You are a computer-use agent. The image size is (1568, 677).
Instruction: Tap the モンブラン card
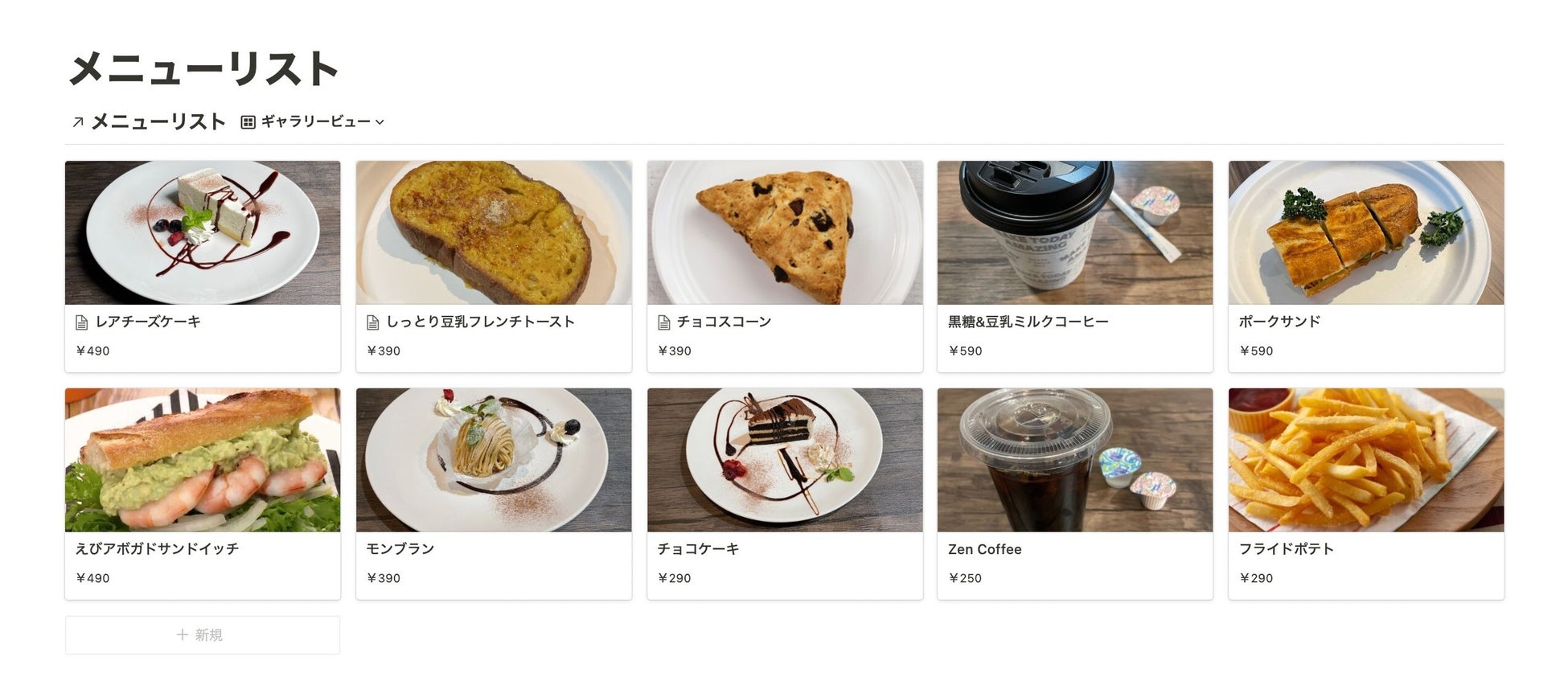click(494, 494)
